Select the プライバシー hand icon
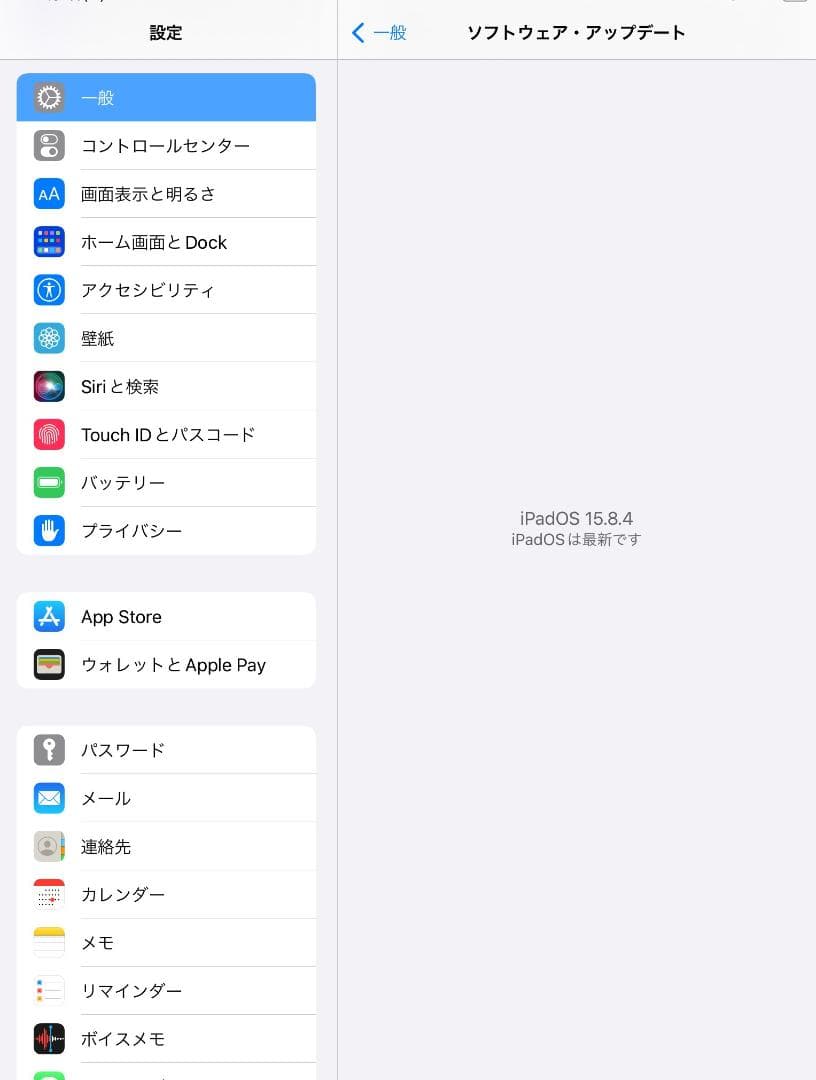 coord(48,530)
